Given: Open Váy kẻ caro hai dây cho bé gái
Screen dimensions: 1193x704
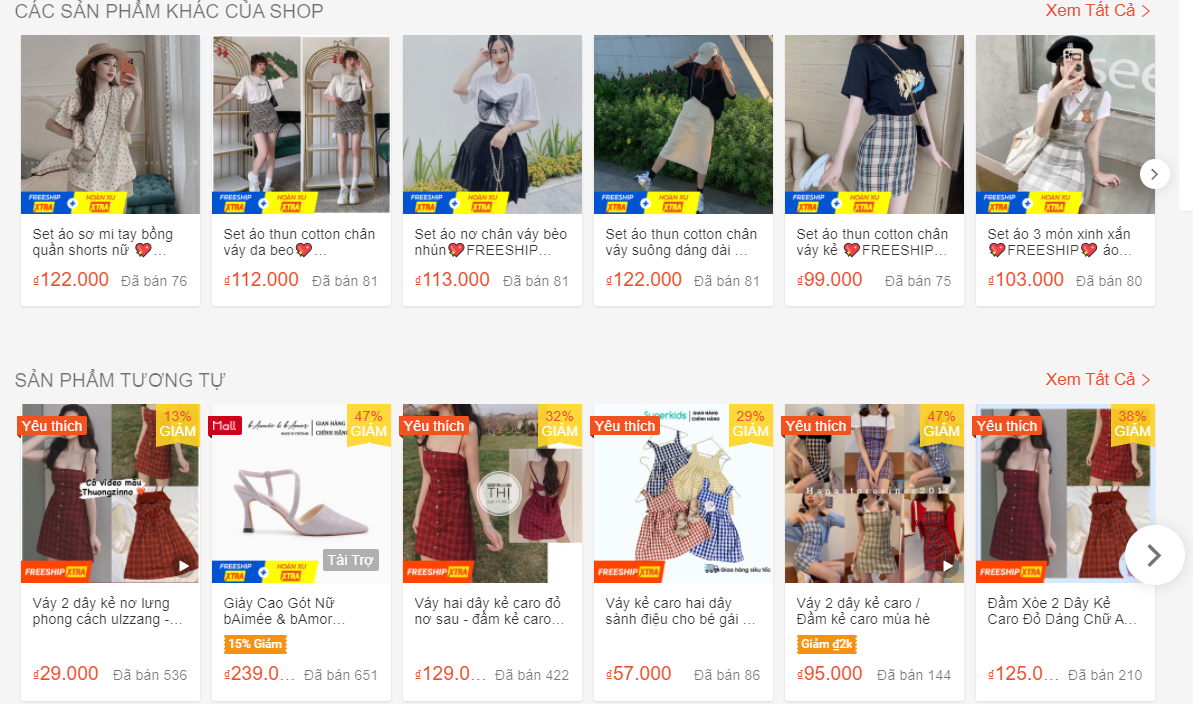Looking at the screenshot, I should pyautogui.click(x=683, y=611).
